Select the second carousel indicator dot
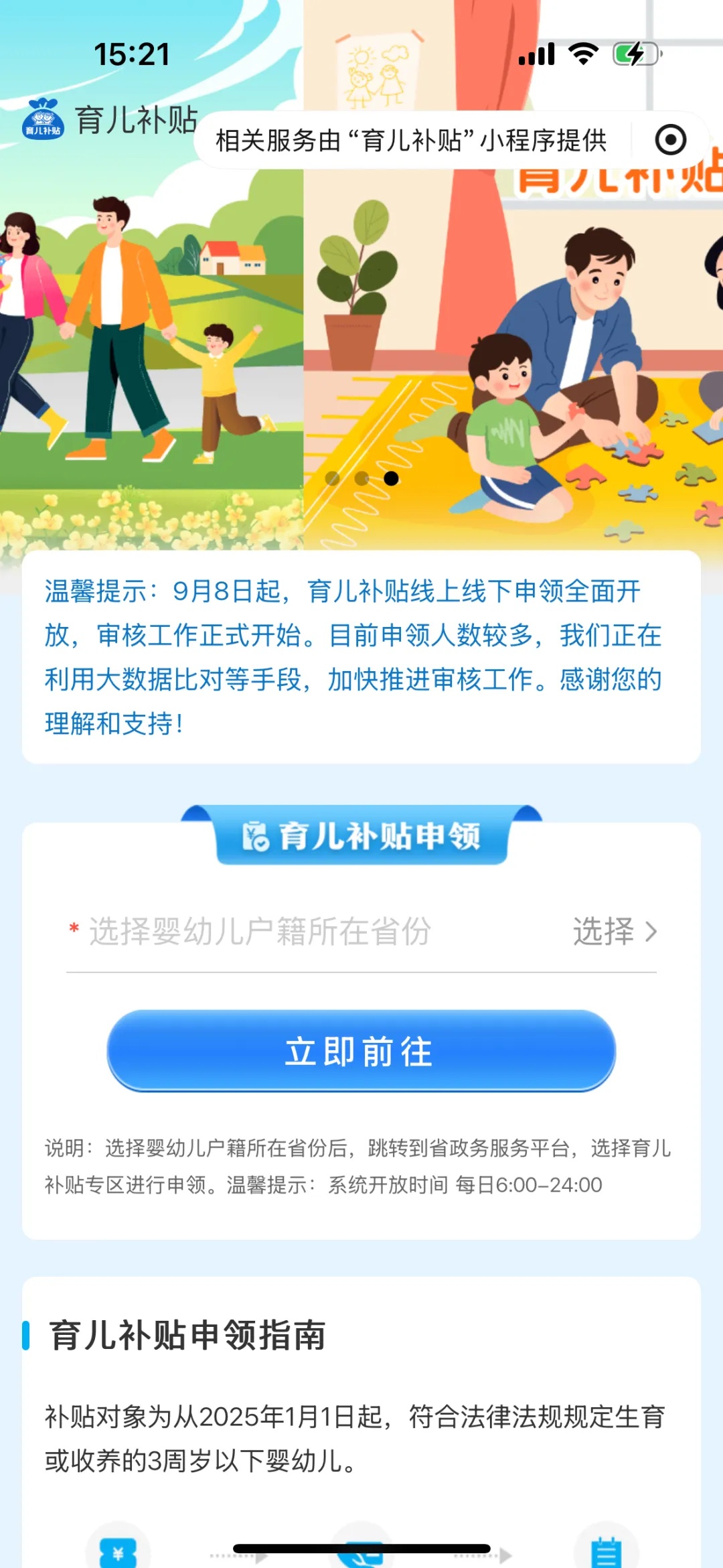The image size is (723, 1568). [361, 478]
